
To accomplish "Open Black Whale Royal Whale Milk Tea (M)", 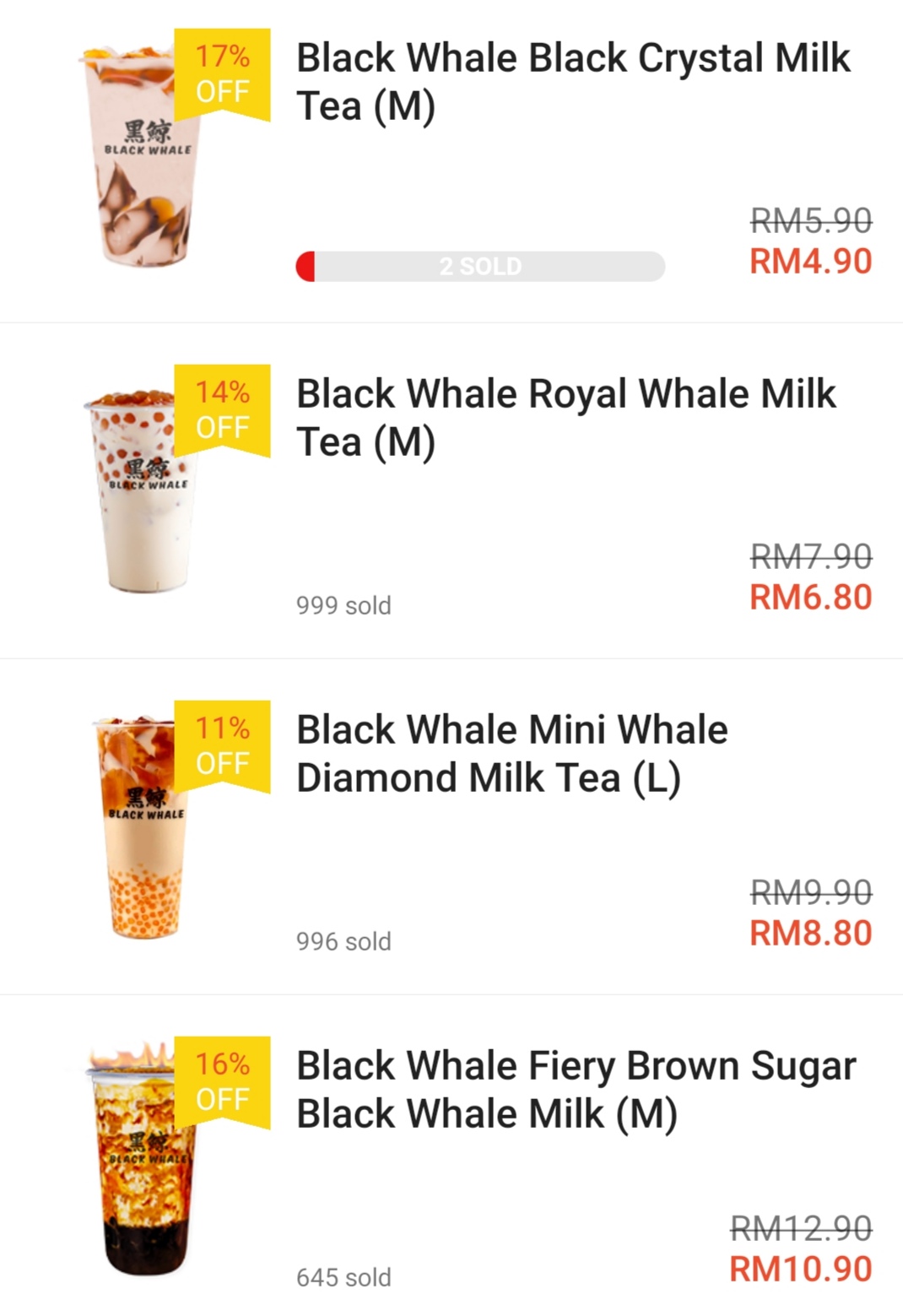I will point(565,417).
